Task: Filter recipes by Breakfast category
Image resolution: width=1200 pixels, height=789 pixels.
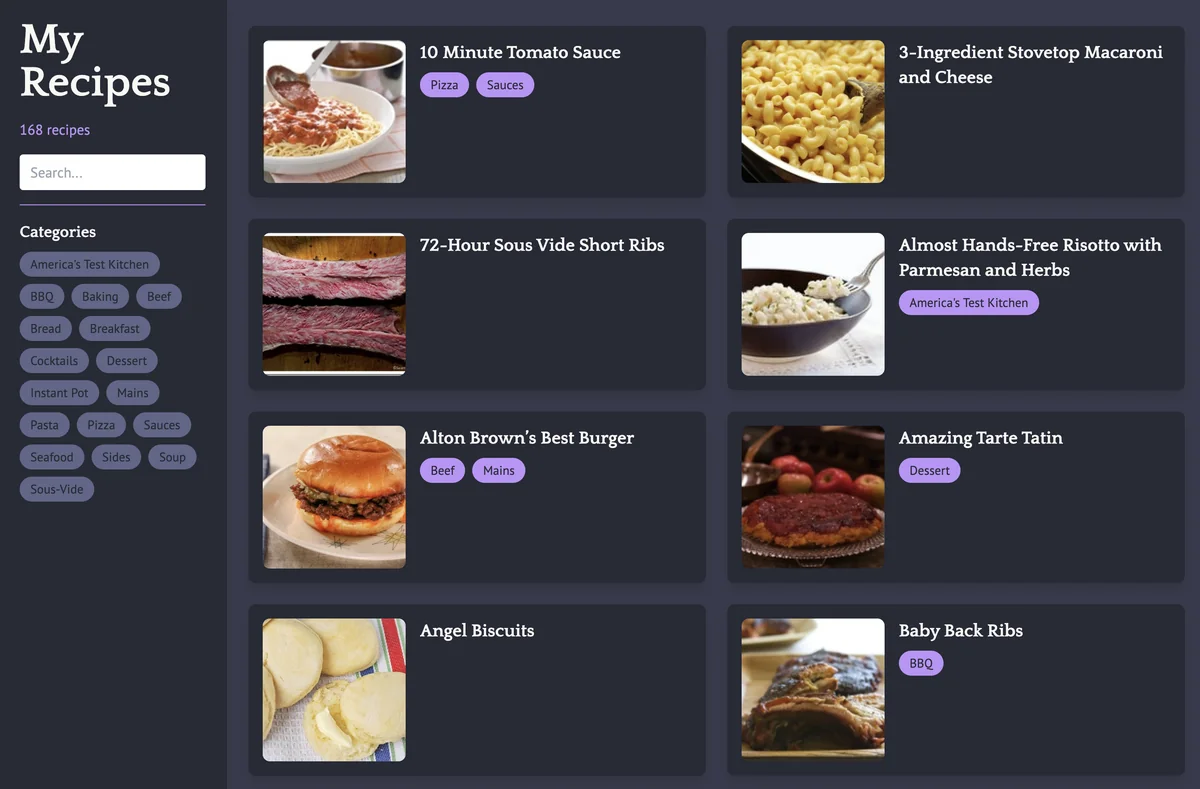Action: (114, 328)
